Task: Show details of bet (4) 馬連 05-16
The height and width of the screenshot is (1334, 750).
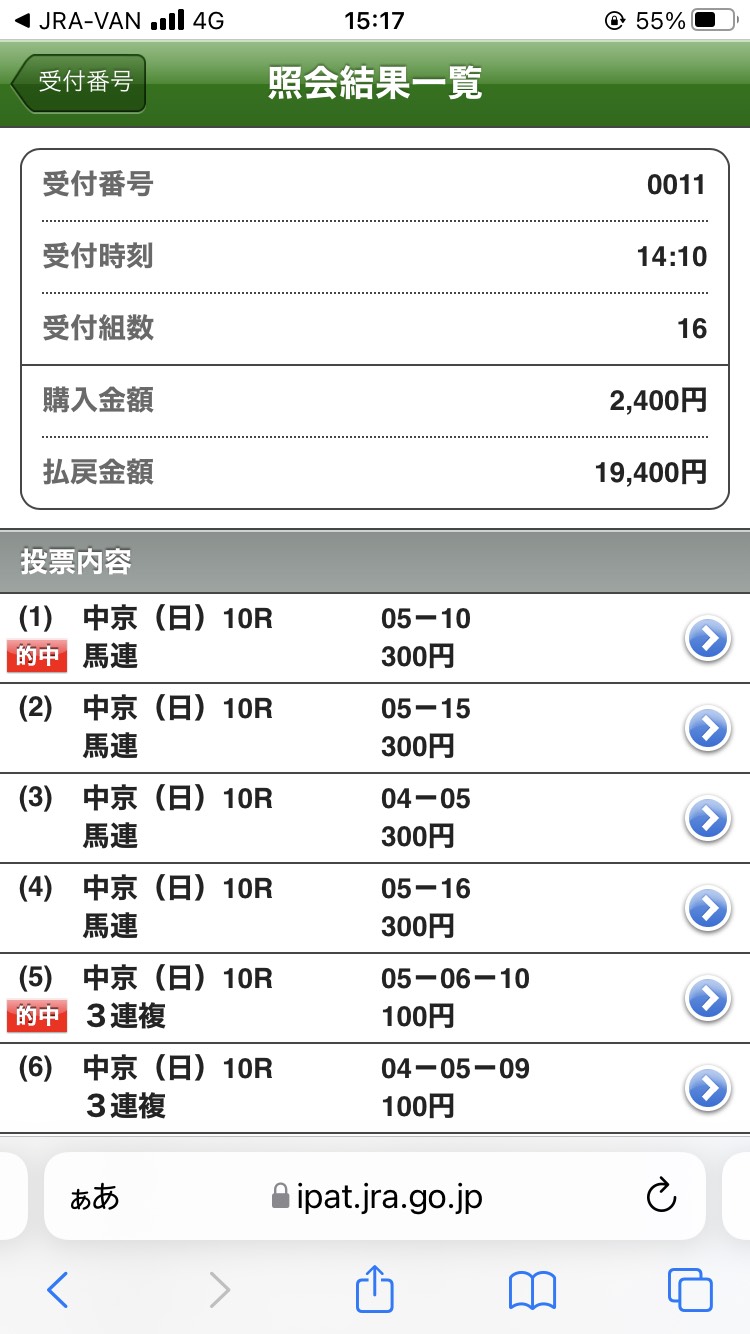Action: coord(708,908)
